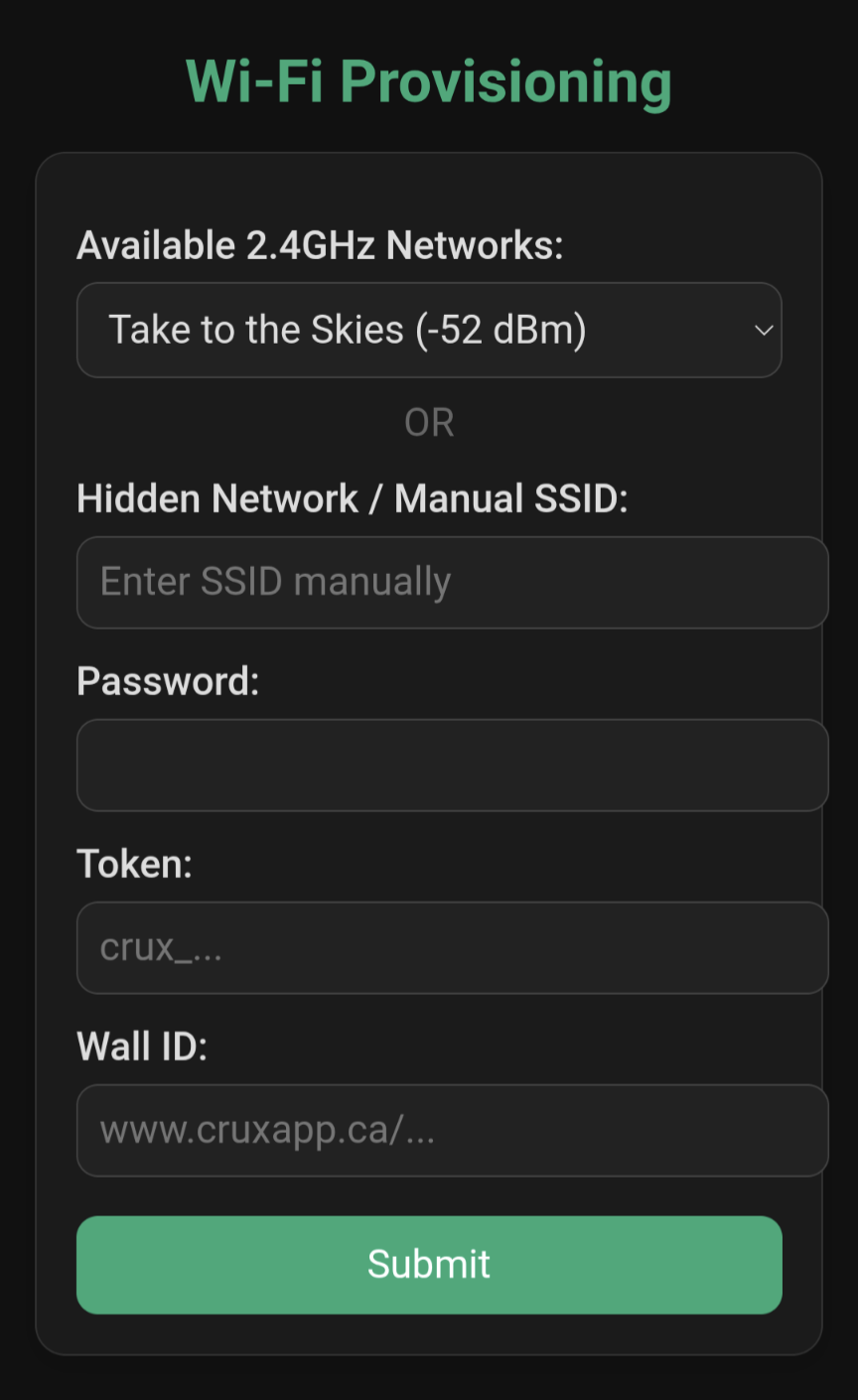Click the 'Available 2.4GHz Networks' label
The image size is (858, 1400).
(x=320, y=245)
